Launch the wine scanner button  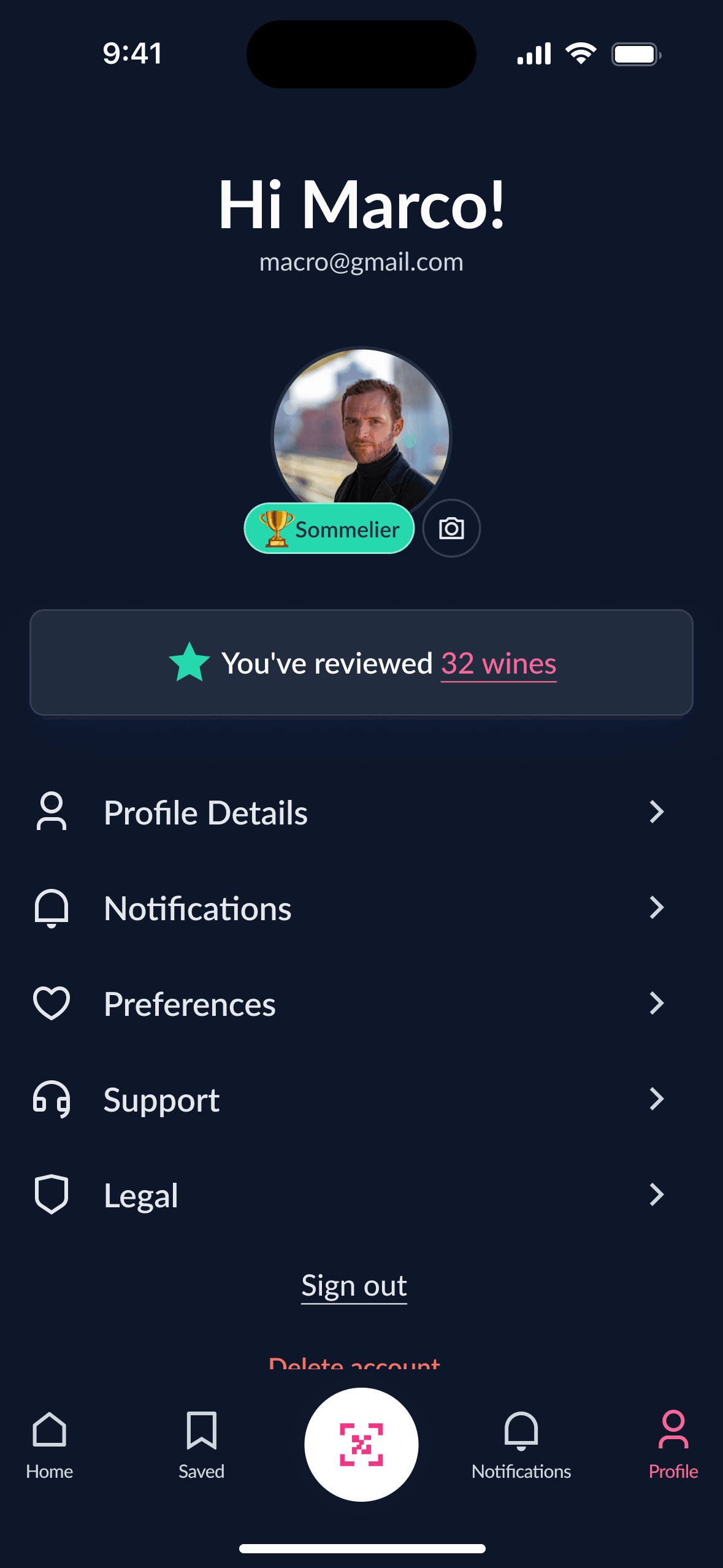pyautogui.click(x=361, y=1444)
